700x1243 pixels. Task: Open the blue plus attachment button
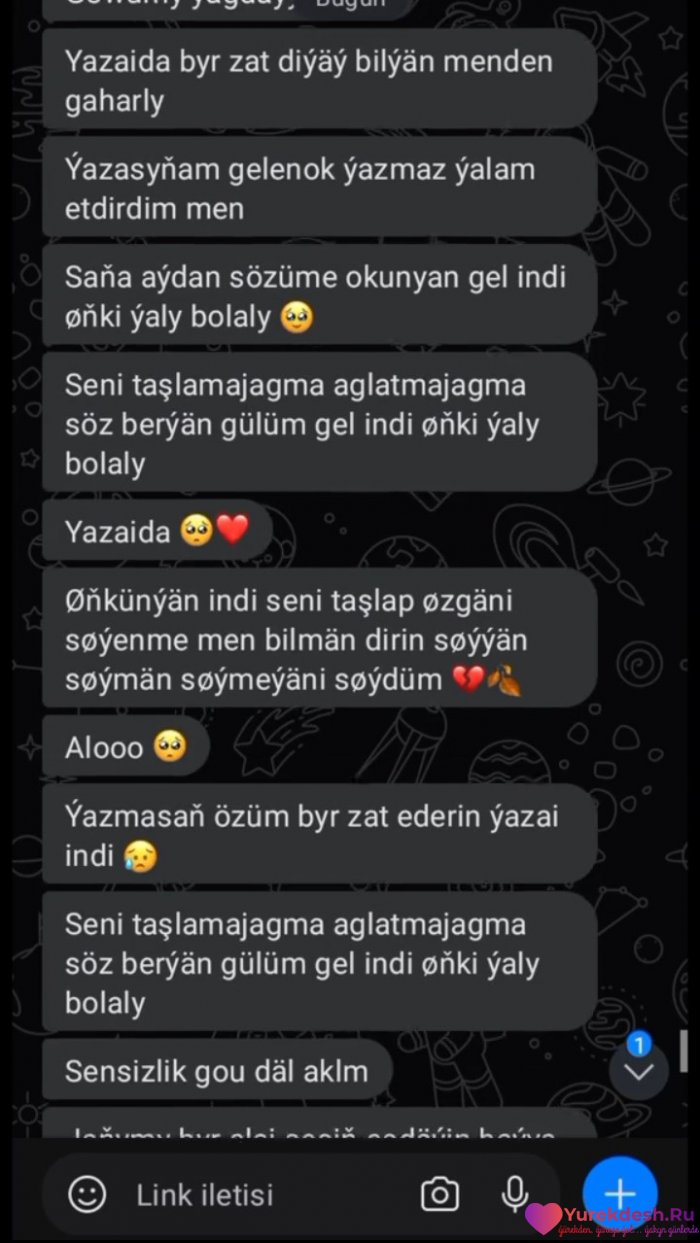619,1193
